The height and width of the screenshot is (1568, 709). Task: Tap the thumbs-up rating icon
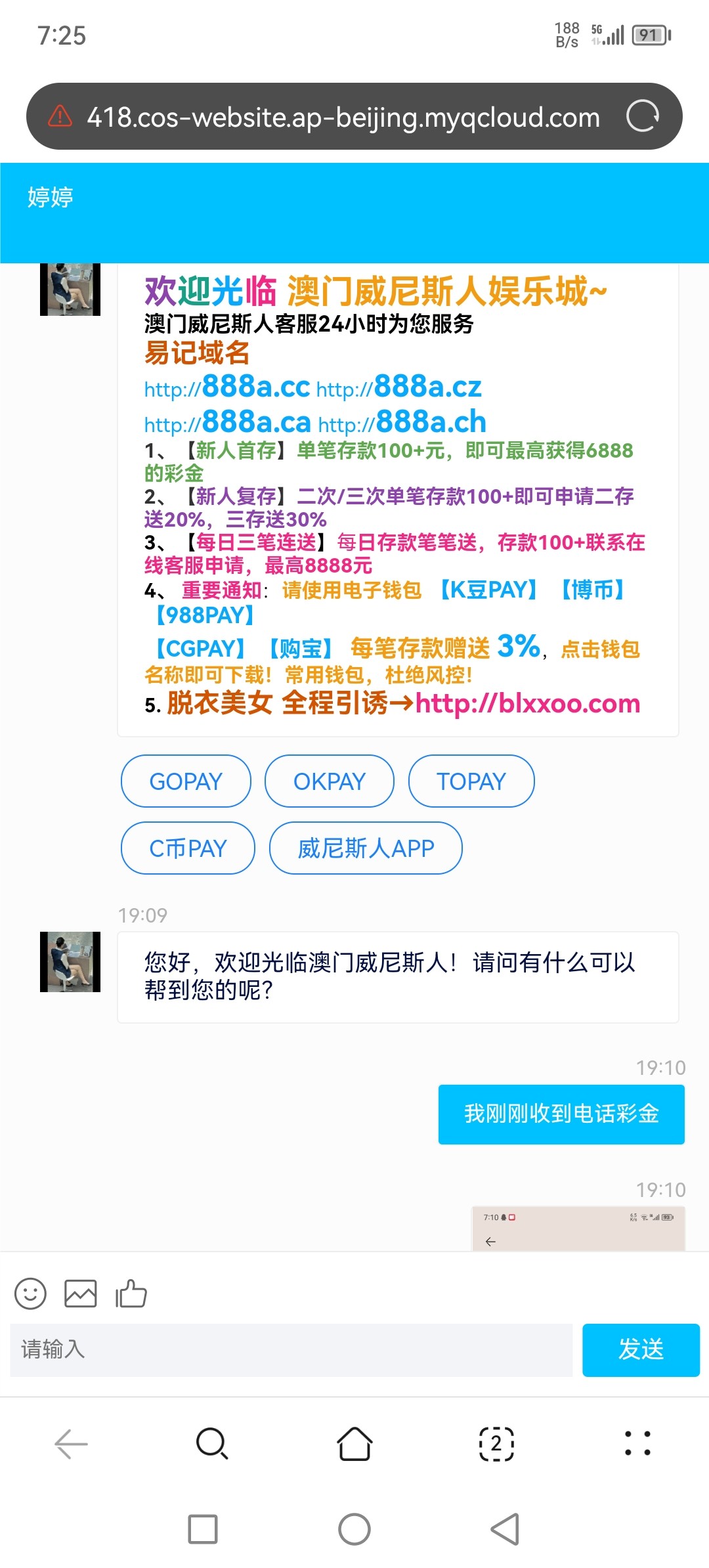(x=131, y=1294)
